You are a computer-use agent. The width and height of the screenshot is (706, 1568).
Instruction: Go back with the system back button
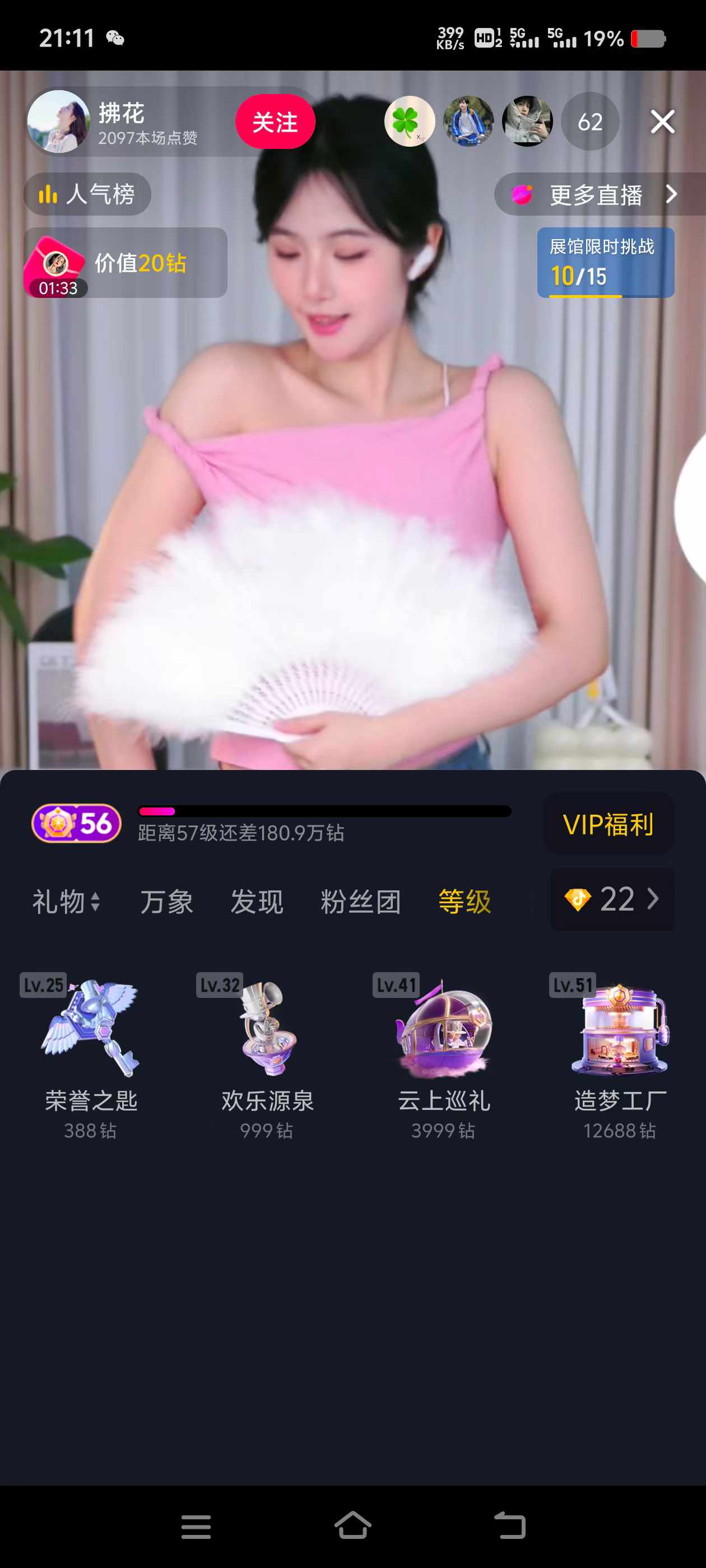(x=509, y=1526)
